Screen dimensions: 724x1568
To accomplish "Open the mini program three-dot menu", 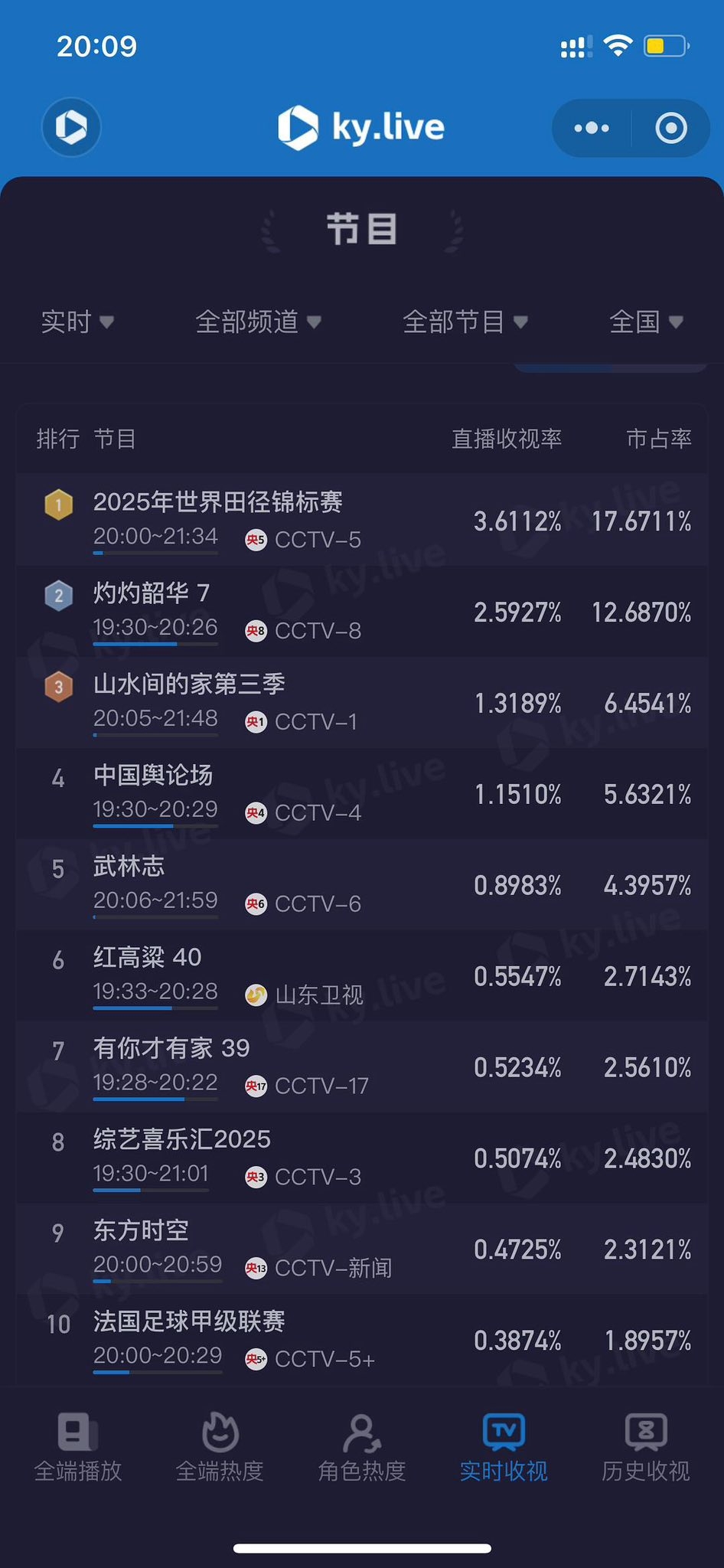I will click(x=592, y=128).
